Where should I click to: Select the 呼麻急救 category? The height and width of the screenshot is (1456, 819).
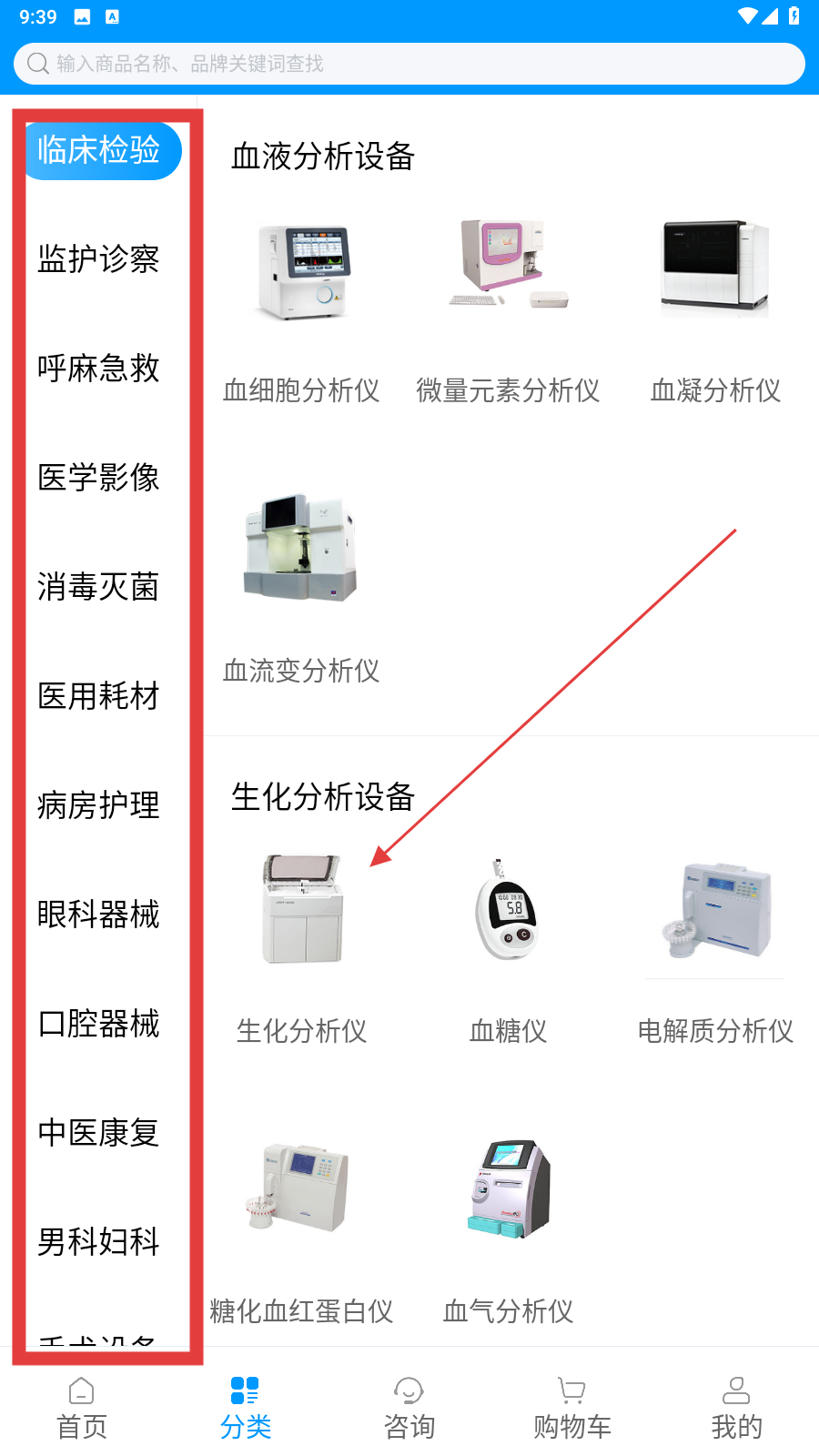coord(98,369)
